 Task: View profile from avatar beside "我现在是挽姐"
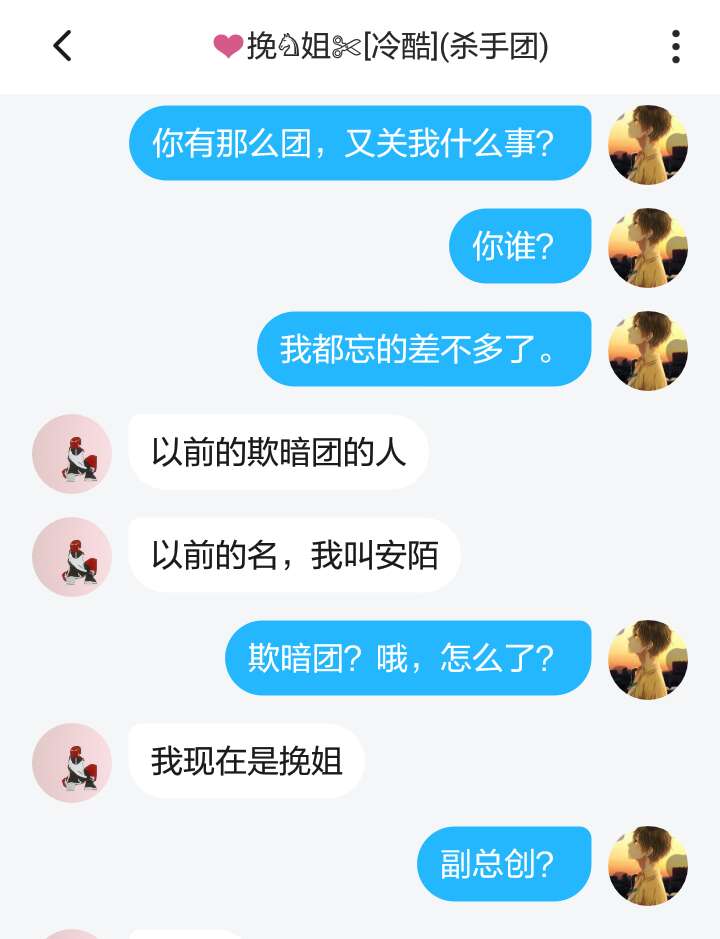tap(72, 762)
